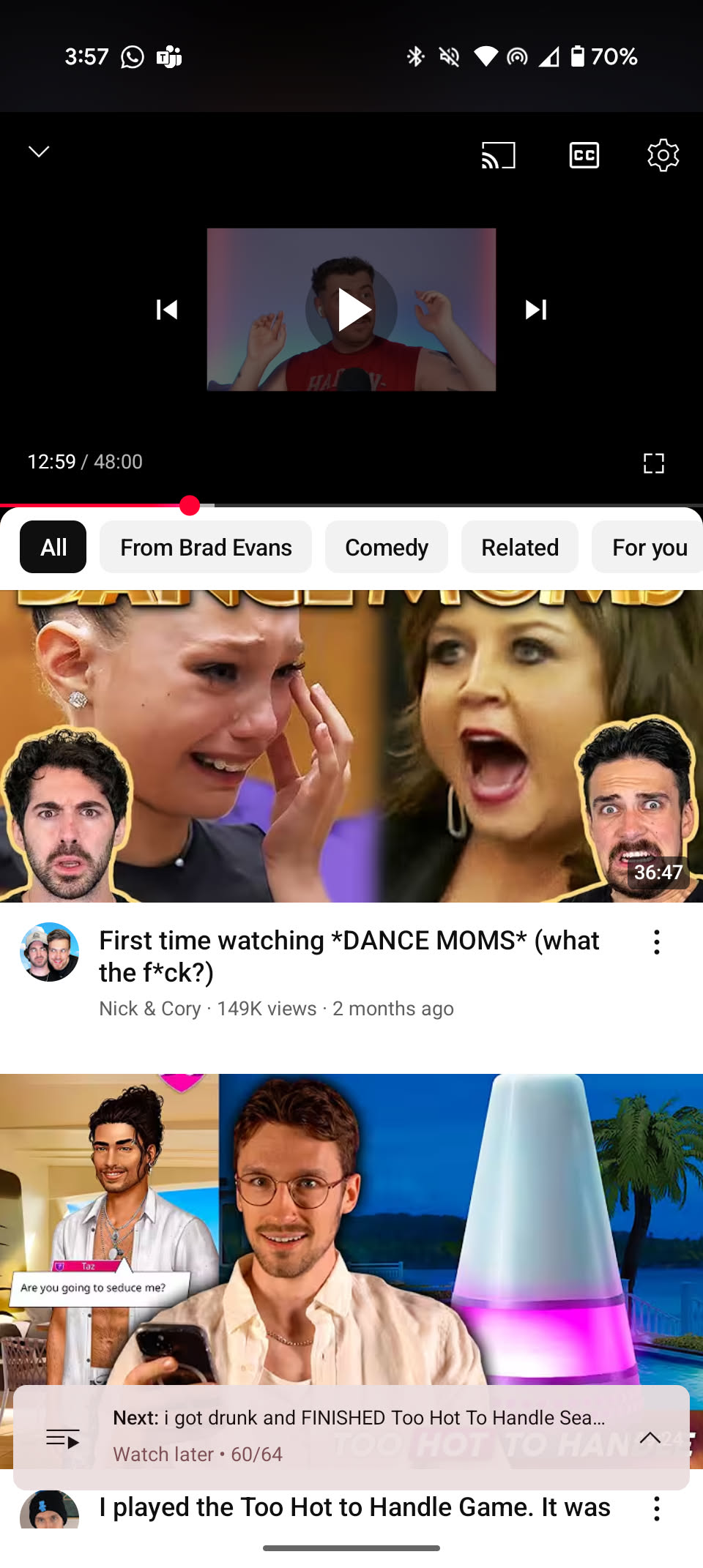Switch to For you chip
Screen dimensions: 703x1568
tap(649, 547)
